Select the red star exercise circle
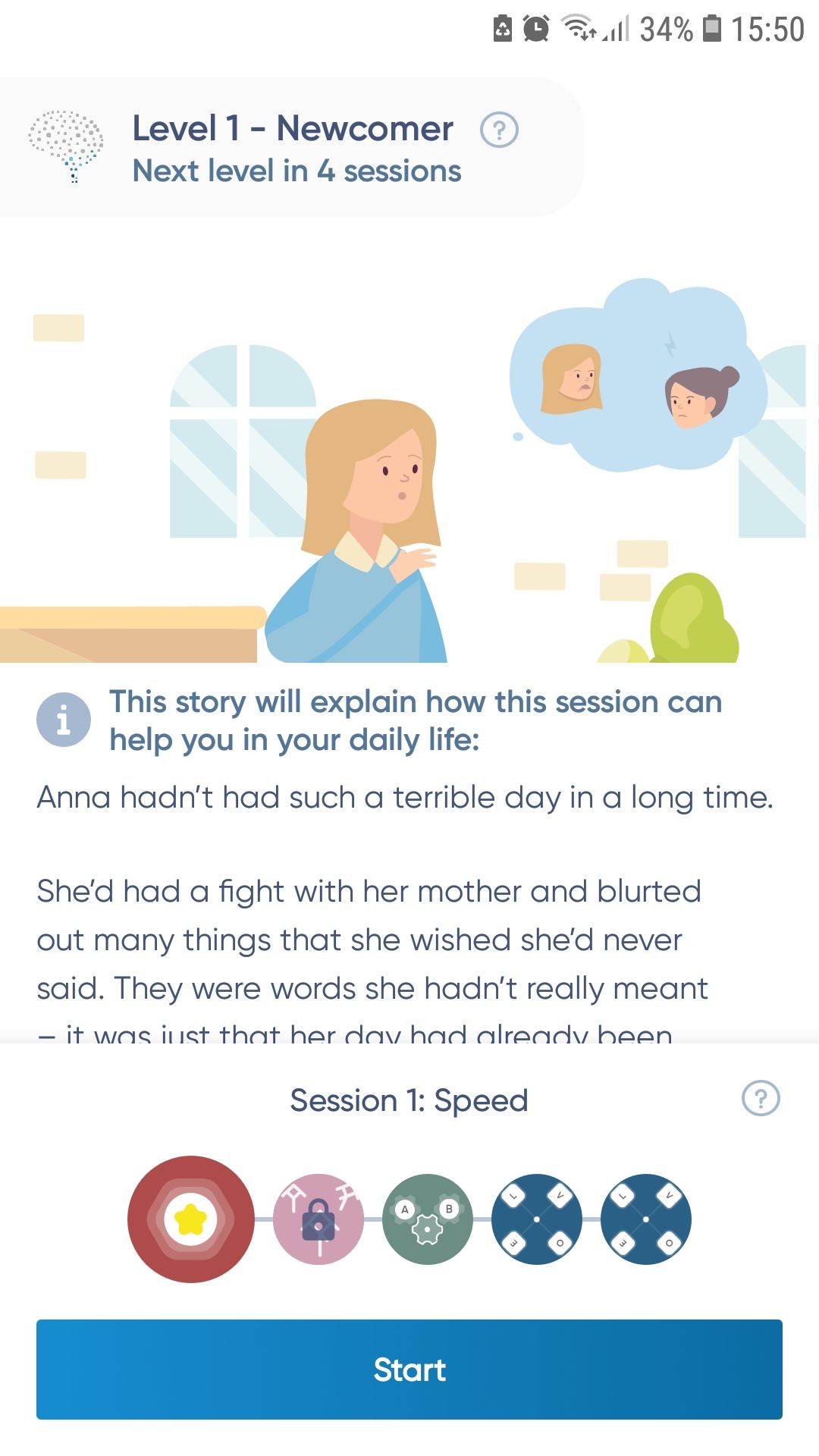819x1456 pixels. (191, 1219)
